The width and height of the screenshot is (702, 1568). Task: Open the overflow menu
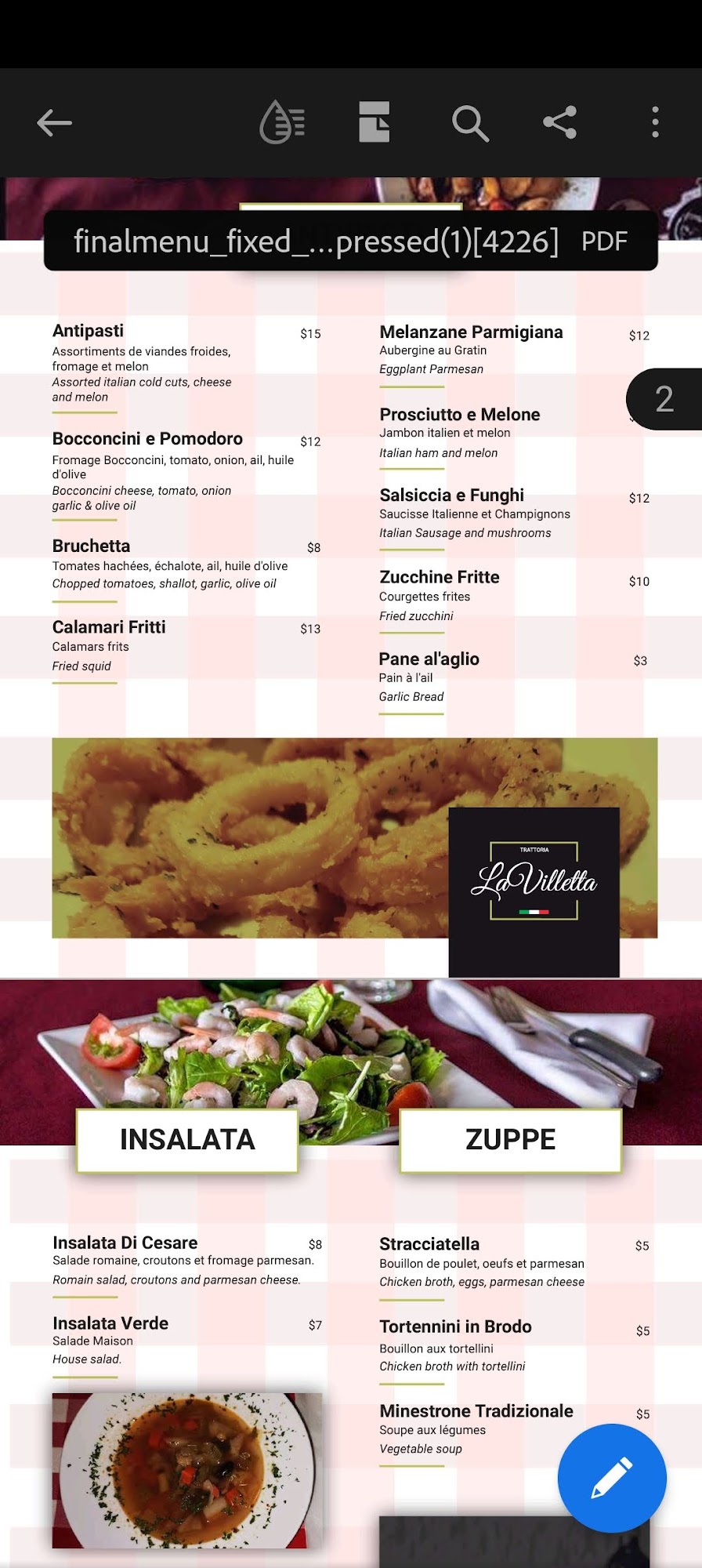(x=655, y=122)
